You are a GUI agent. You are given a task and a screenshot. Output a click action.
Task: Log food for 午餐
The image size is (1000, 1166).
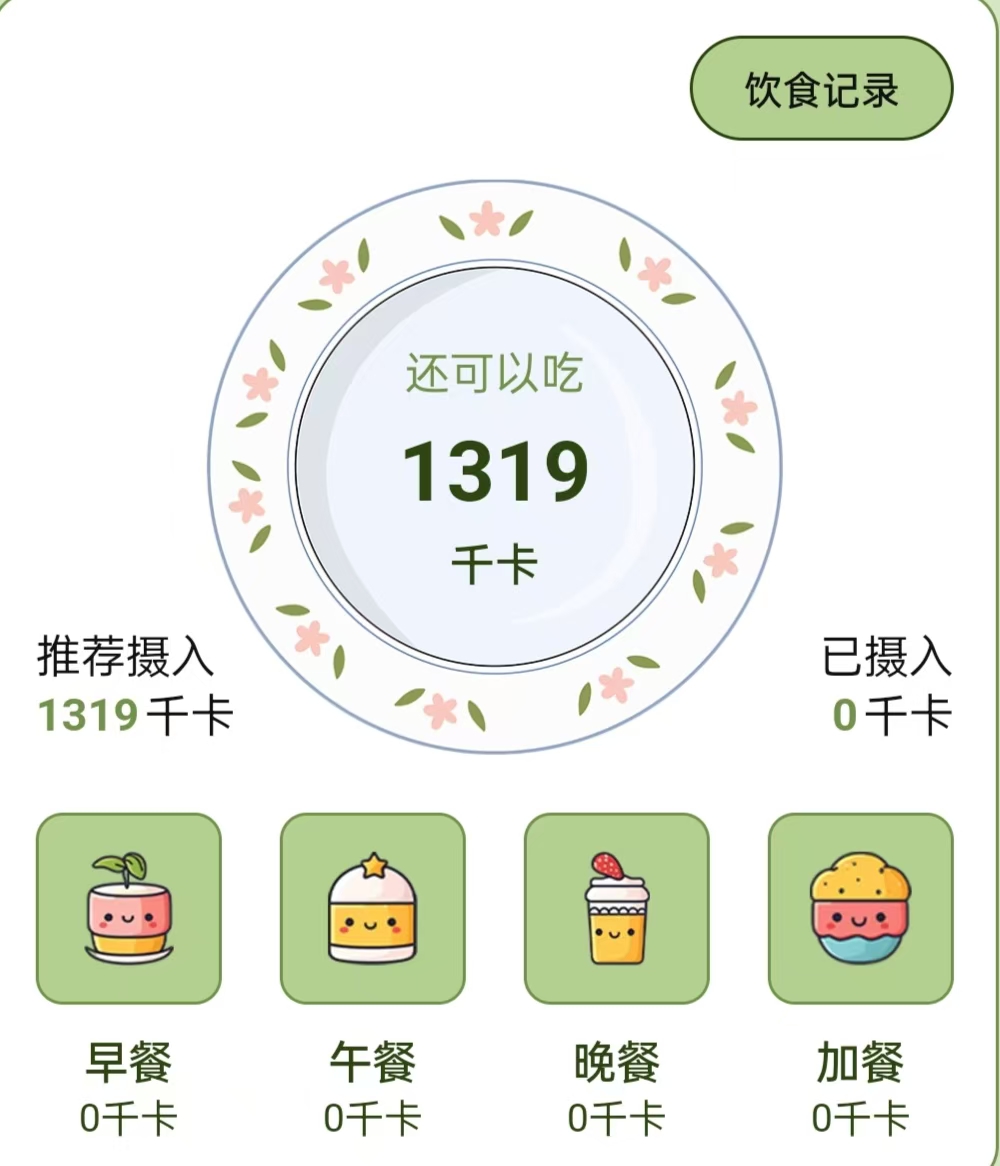coord(372,908)
